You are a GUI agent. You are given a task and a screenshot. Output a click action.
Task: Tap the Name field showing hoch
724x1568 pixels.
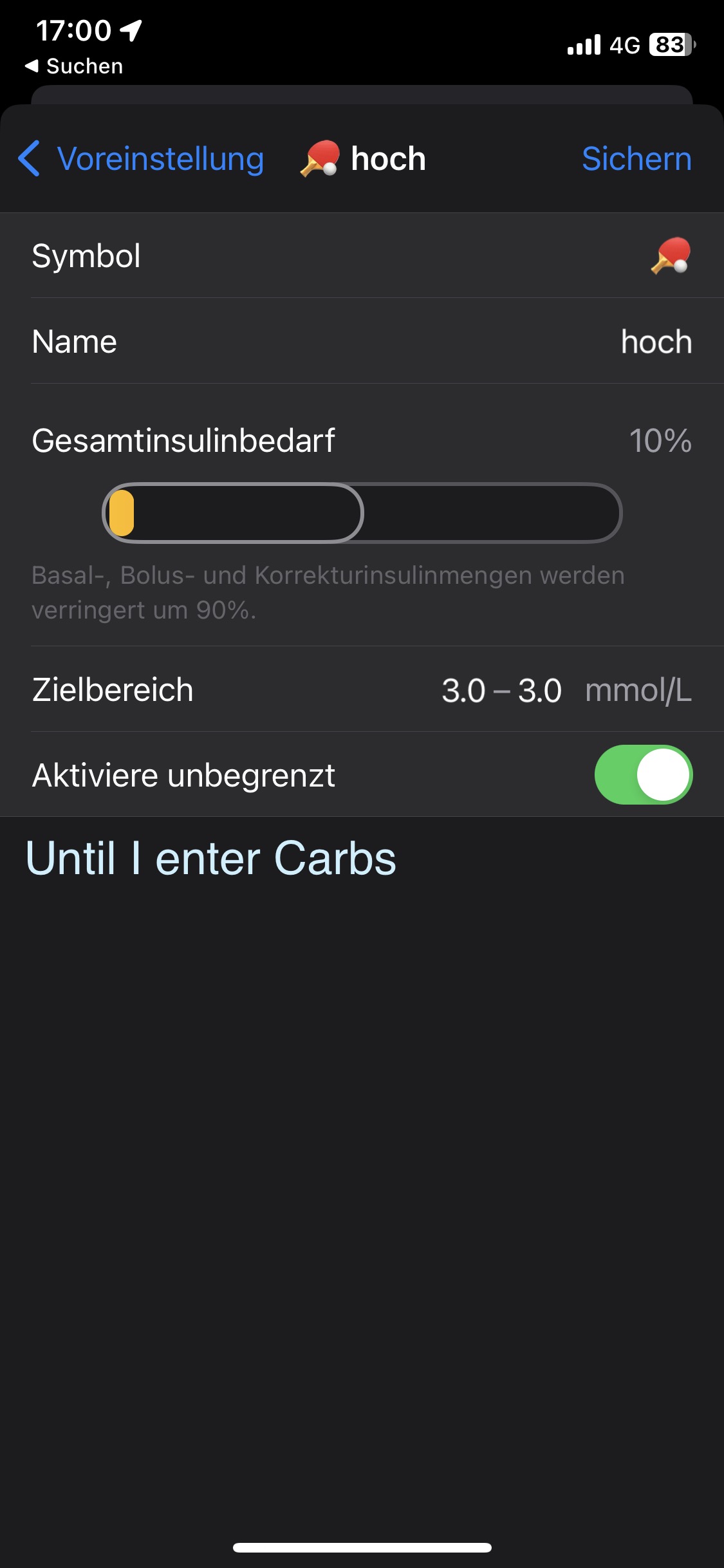tap(360, 341)
